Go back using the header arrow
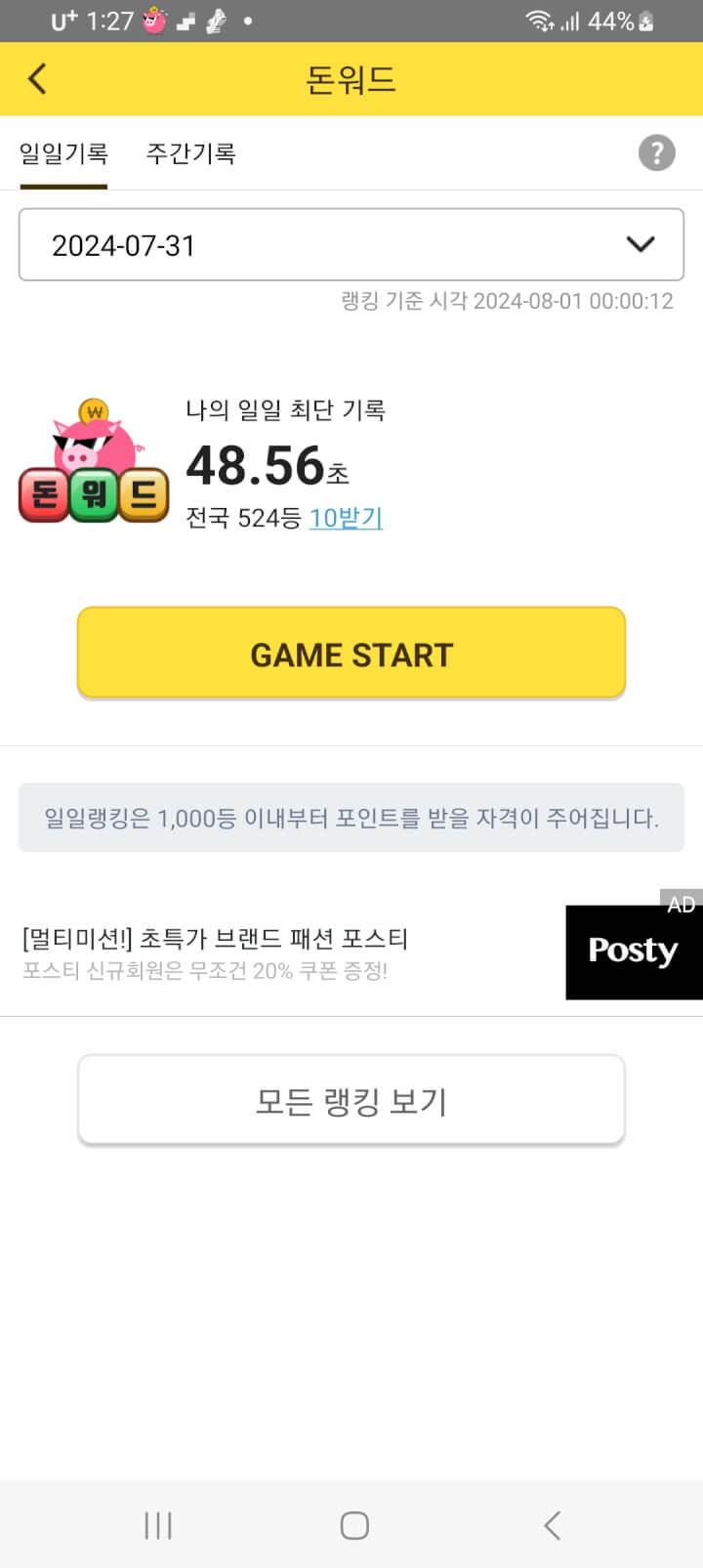 [37, 79]
